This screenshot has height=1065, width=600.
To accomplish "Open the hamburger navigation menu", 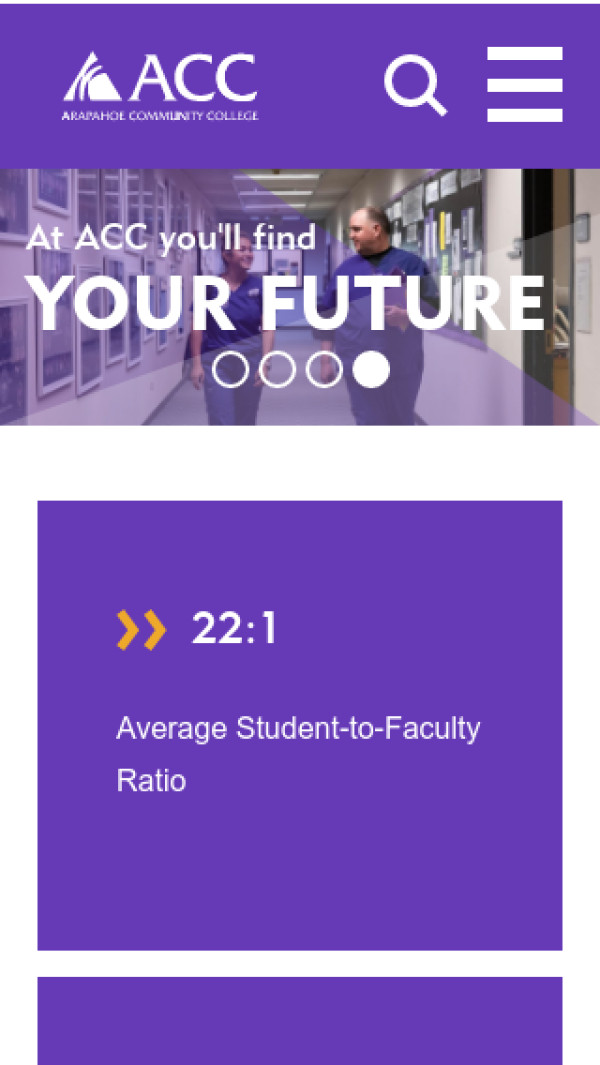I will [524, 84].
